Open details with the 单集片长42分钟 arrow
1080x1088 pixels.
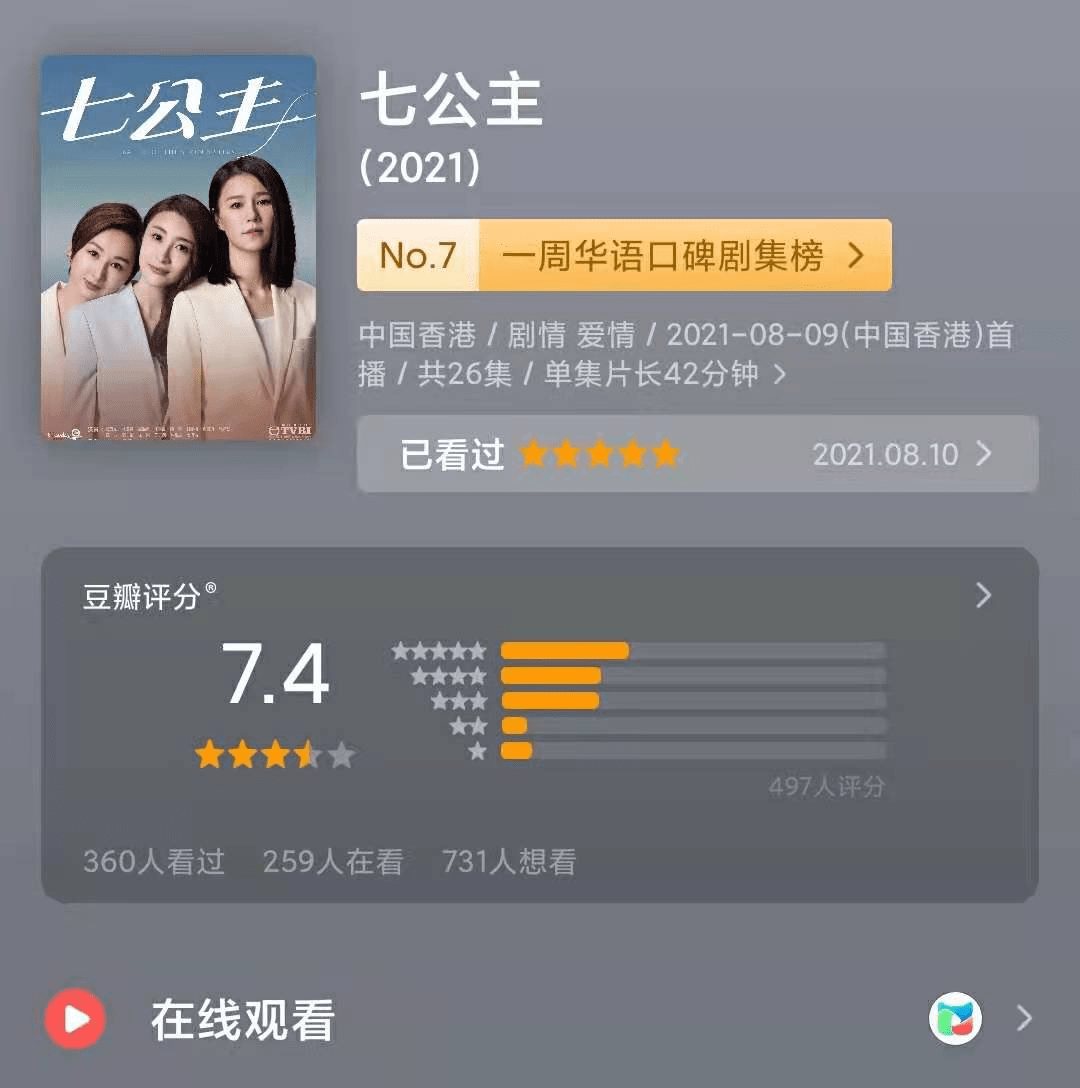coord(781,374)
